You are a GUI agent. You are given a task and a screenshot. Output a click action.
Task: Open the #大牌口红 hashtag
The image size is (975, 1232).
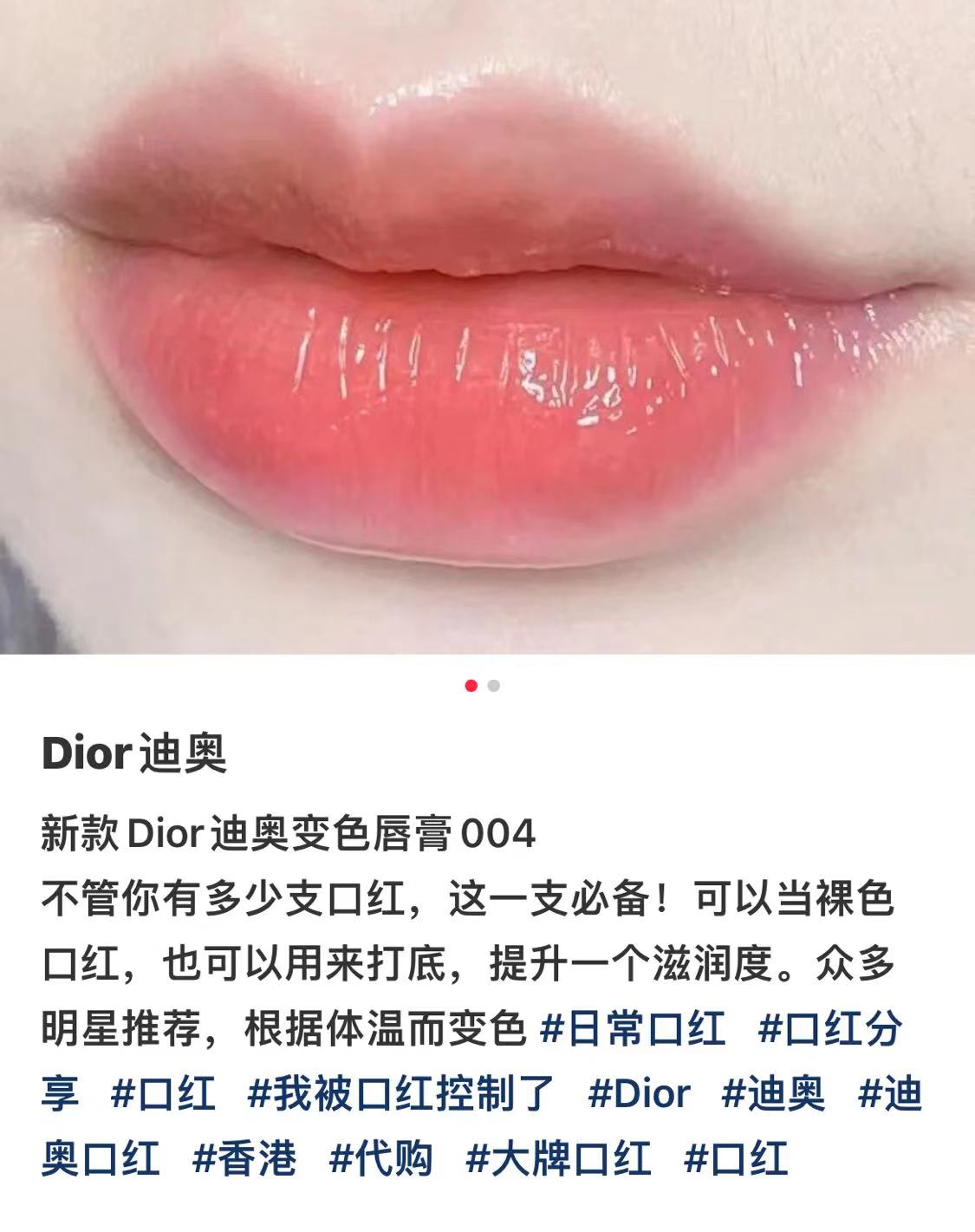pos(558,1158)
